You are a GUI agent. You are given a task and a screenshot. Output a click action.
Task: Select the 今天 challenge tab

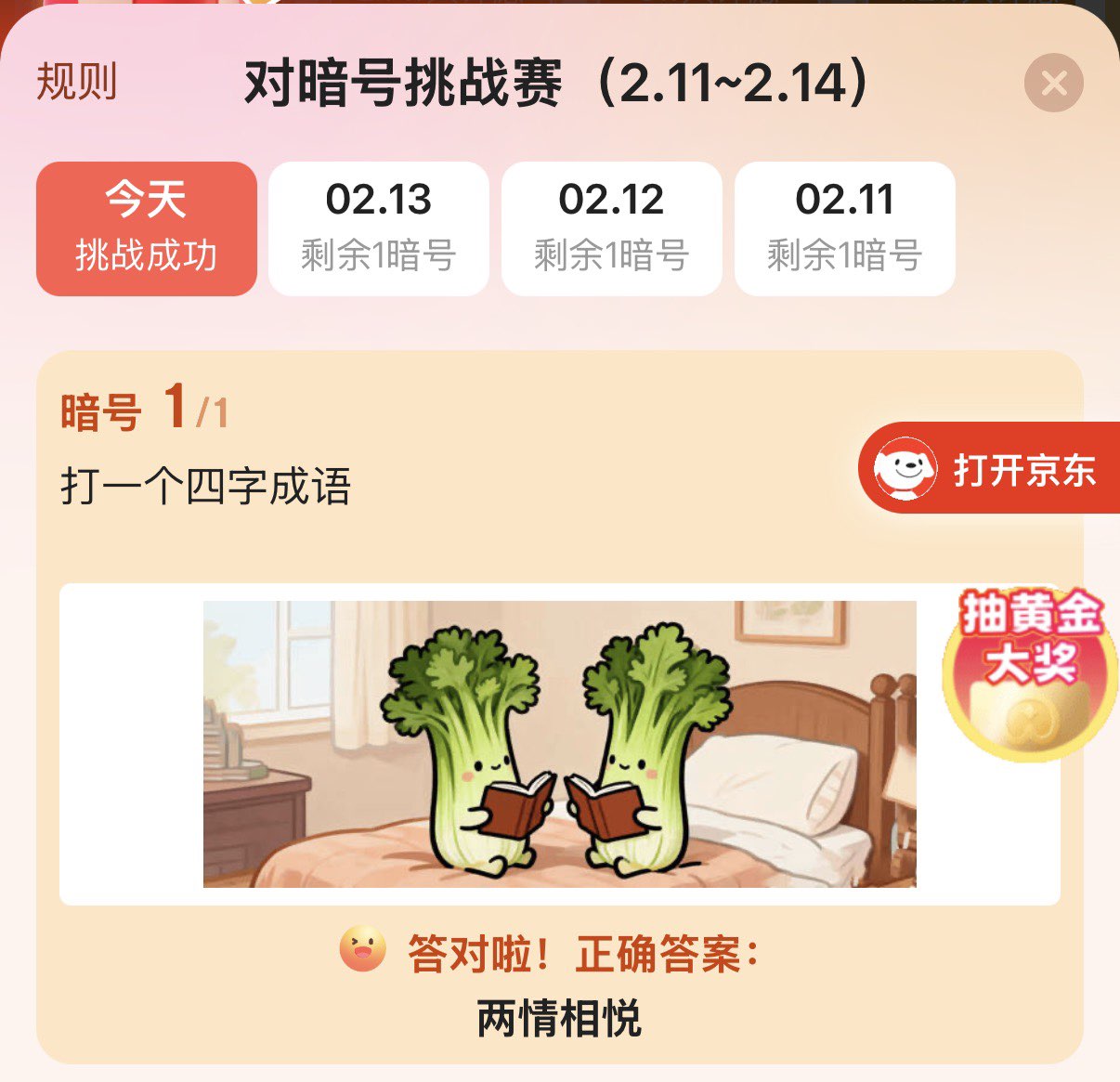coord(147,228)
